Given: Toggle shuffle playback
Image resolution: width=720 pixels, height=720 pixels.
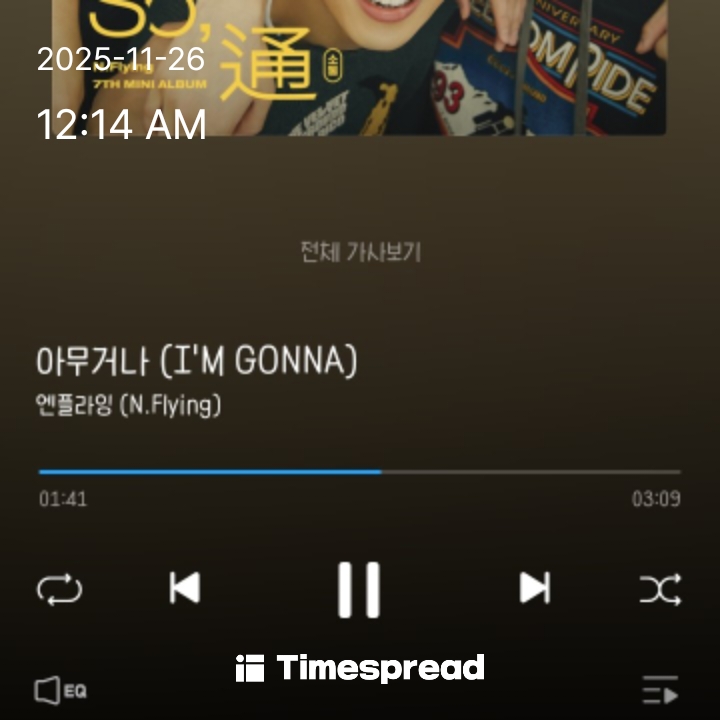Looking at the screenshot, I should click(x=660, y=589).
